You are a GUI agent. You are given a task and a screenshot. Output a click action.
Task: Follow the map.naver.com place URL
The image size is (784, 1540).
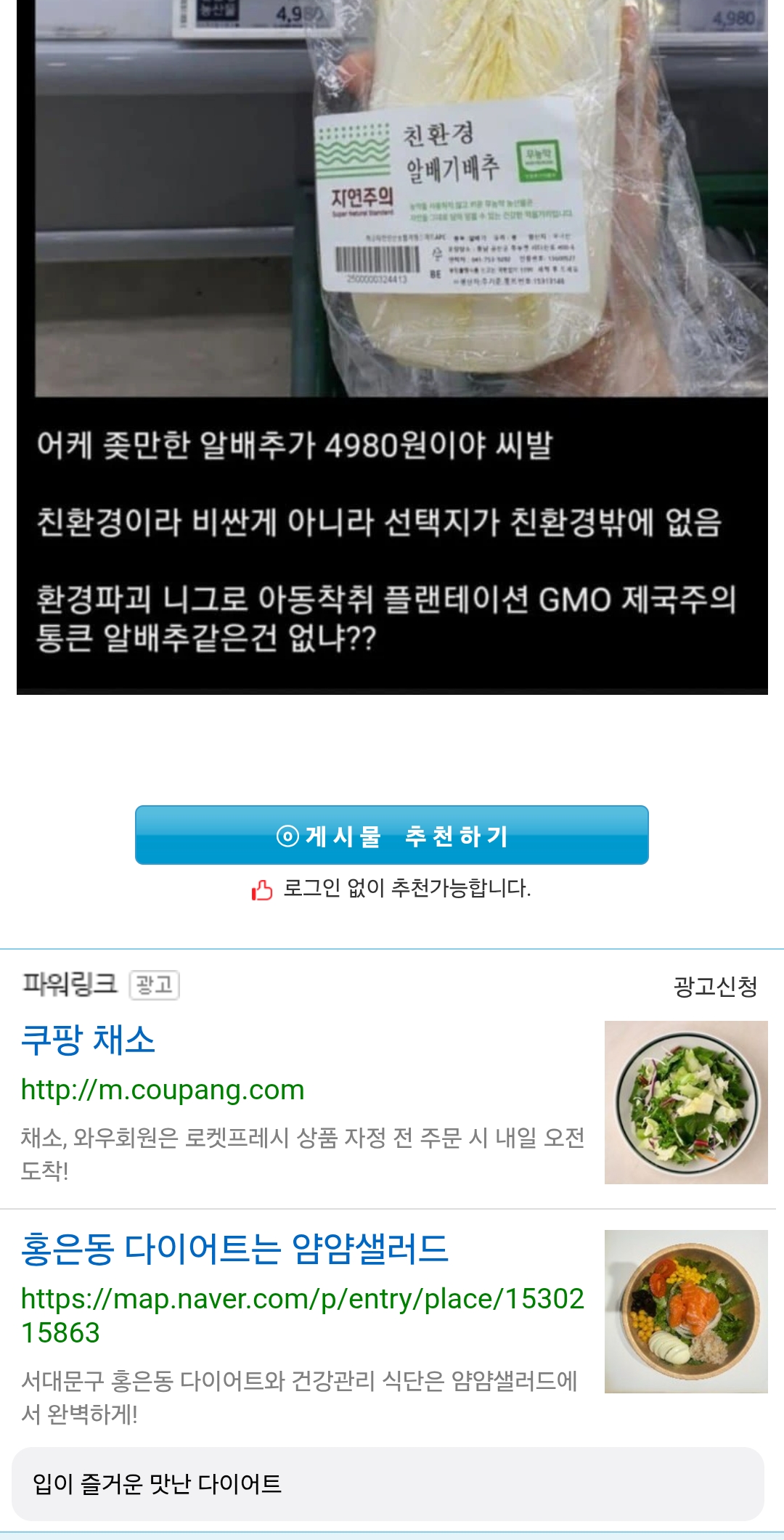[302, 1316]
